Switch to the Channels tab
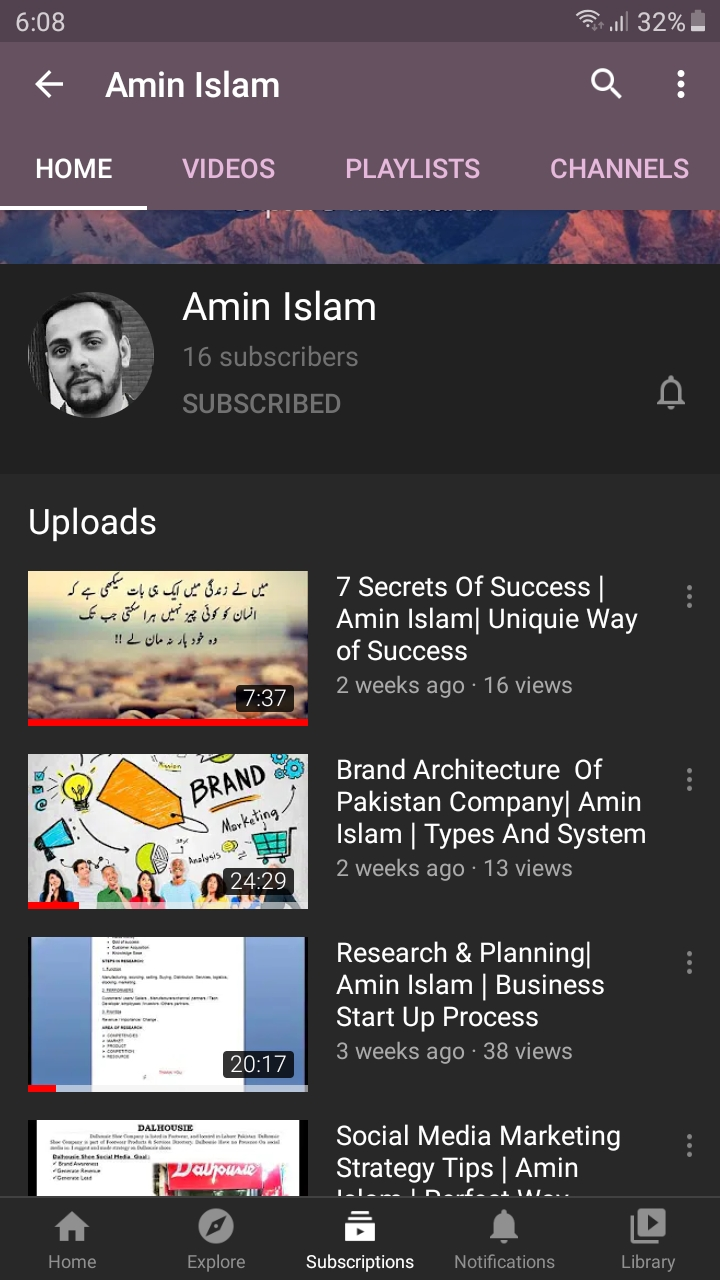The image size is (720, 1280). click(x=619, y=169)
